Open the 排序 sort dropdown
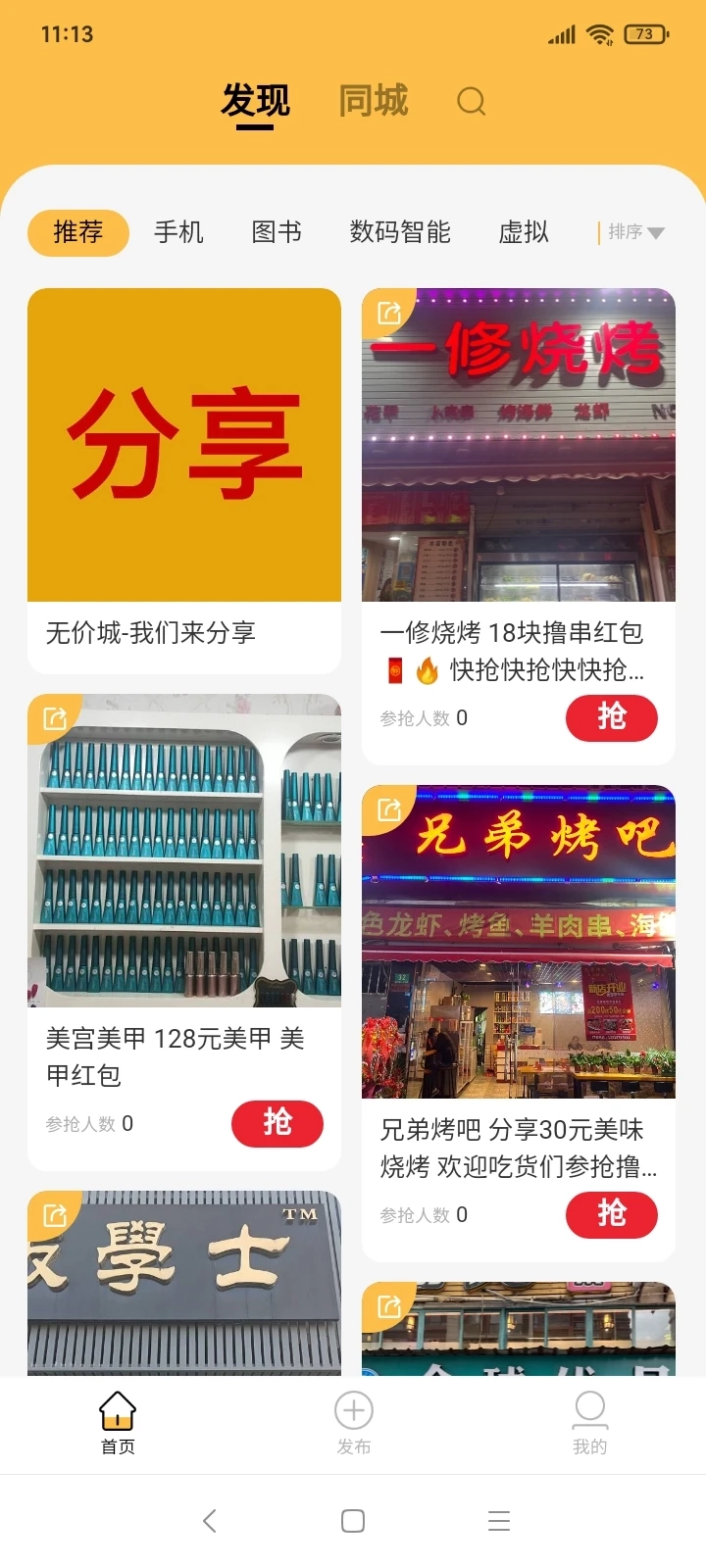The height and width of the screenshot is (1568, 706). point(632,232)
